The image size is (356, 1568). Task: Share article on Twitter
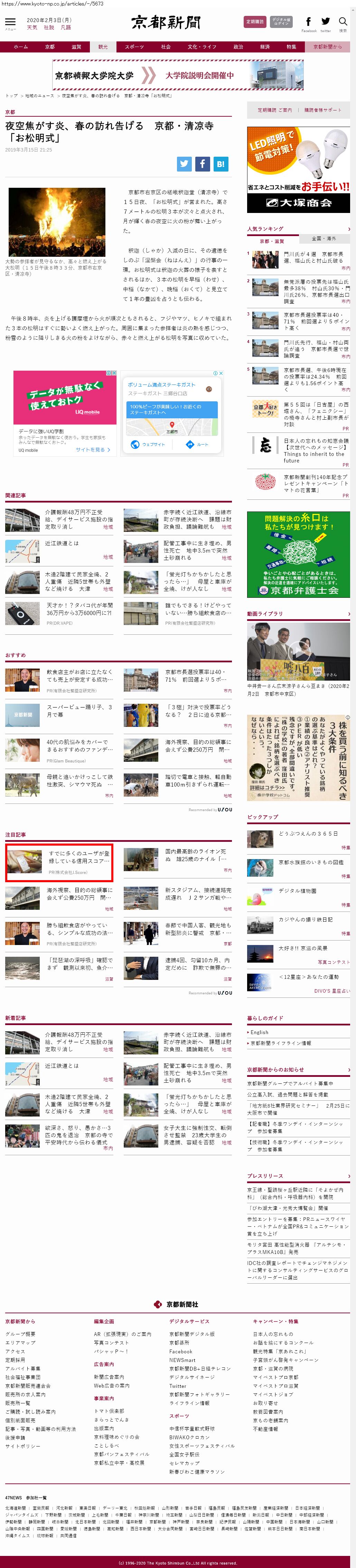[184, 163]
